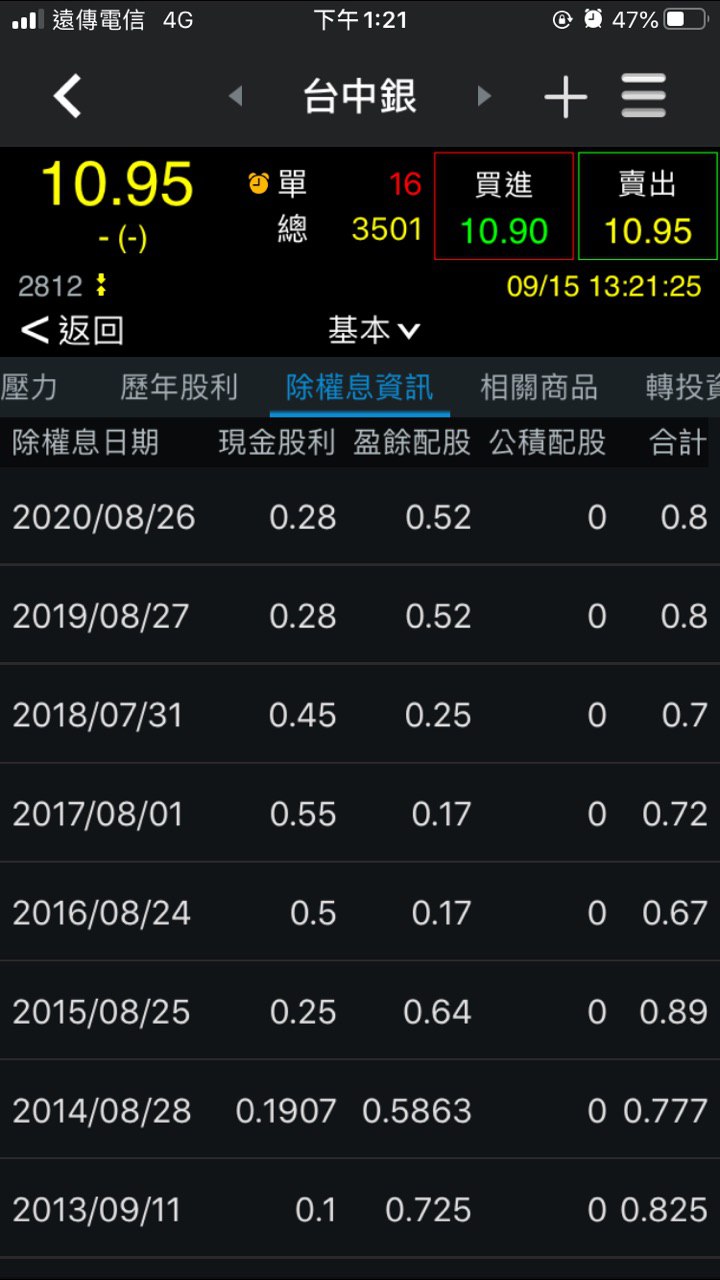Tap the 賣出 10.95 sell button

click(647, 207)
